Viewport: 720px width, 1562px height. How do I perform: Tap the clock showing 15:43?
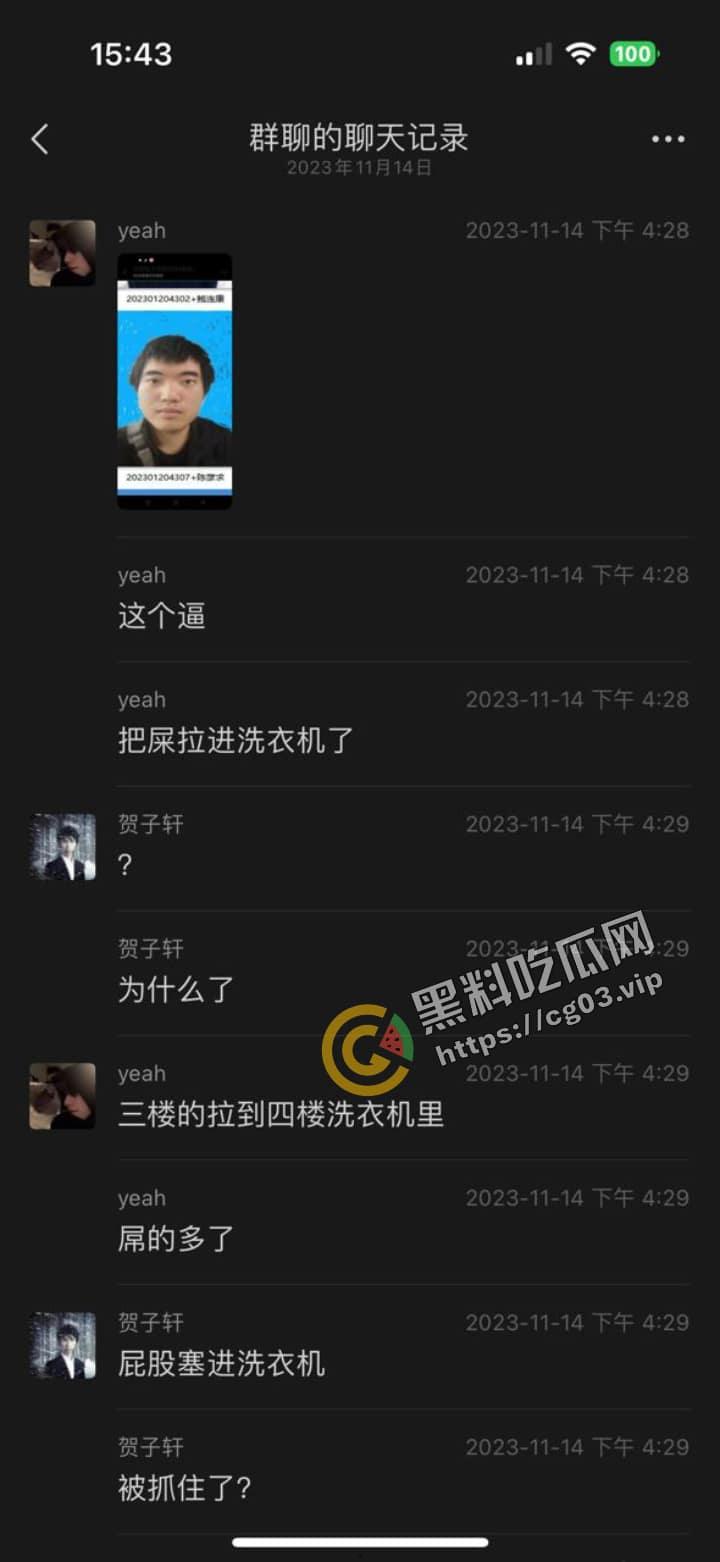click(x=131, y=54)
